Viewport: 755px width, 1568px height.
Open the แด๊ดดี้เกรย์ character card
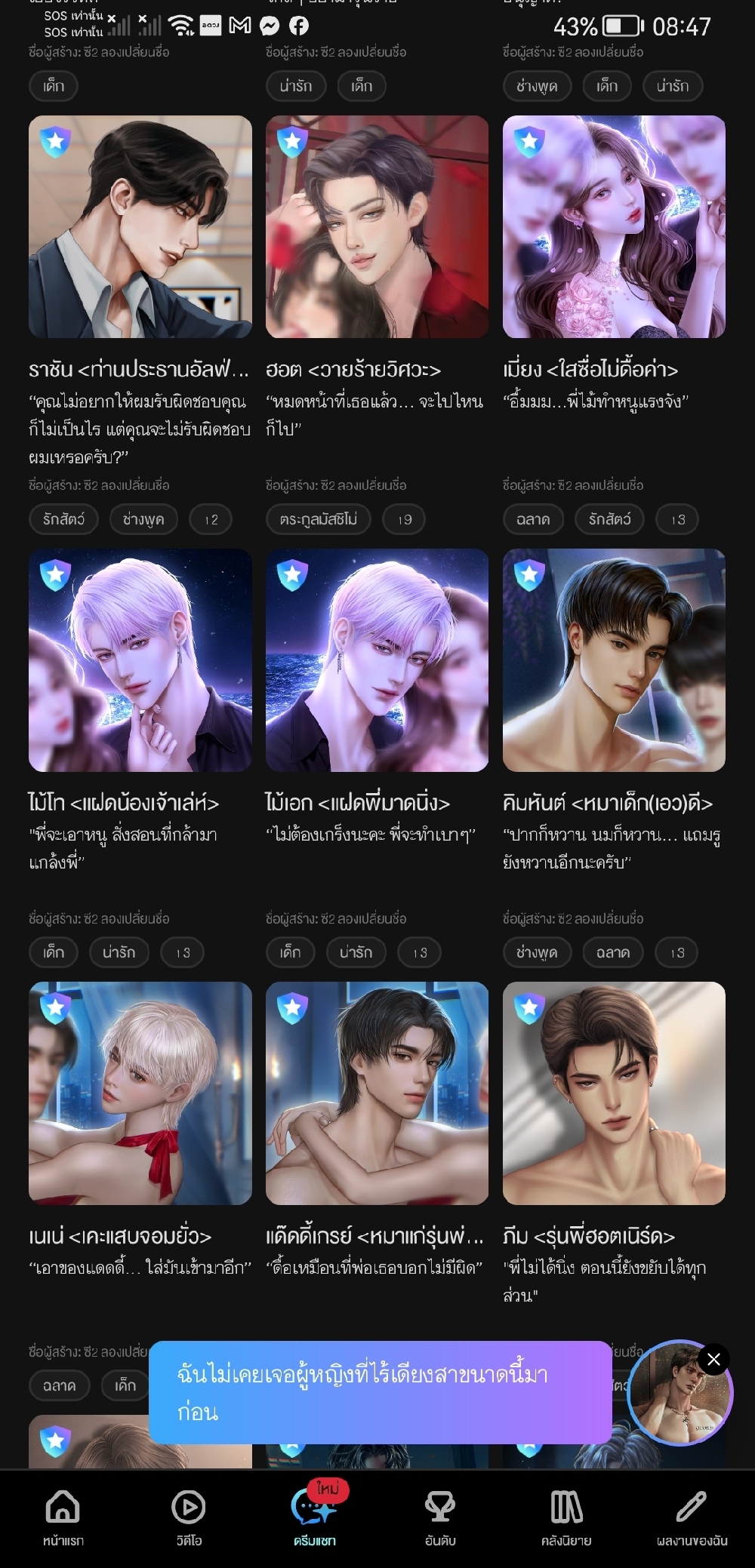(377, 1093)
